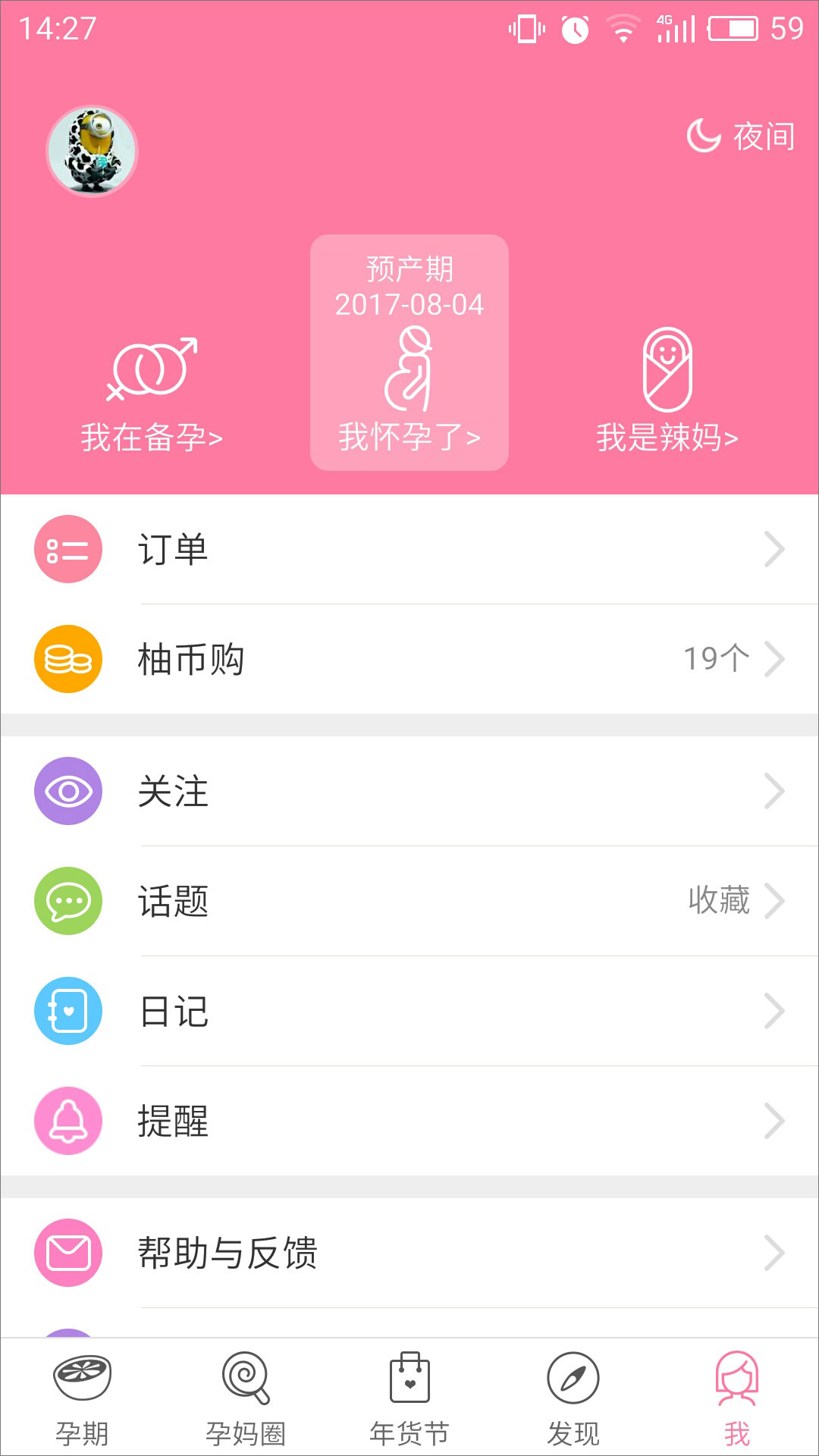
Task: Tap the pink 提醒 bell icon
Action: coord(67,1122)
